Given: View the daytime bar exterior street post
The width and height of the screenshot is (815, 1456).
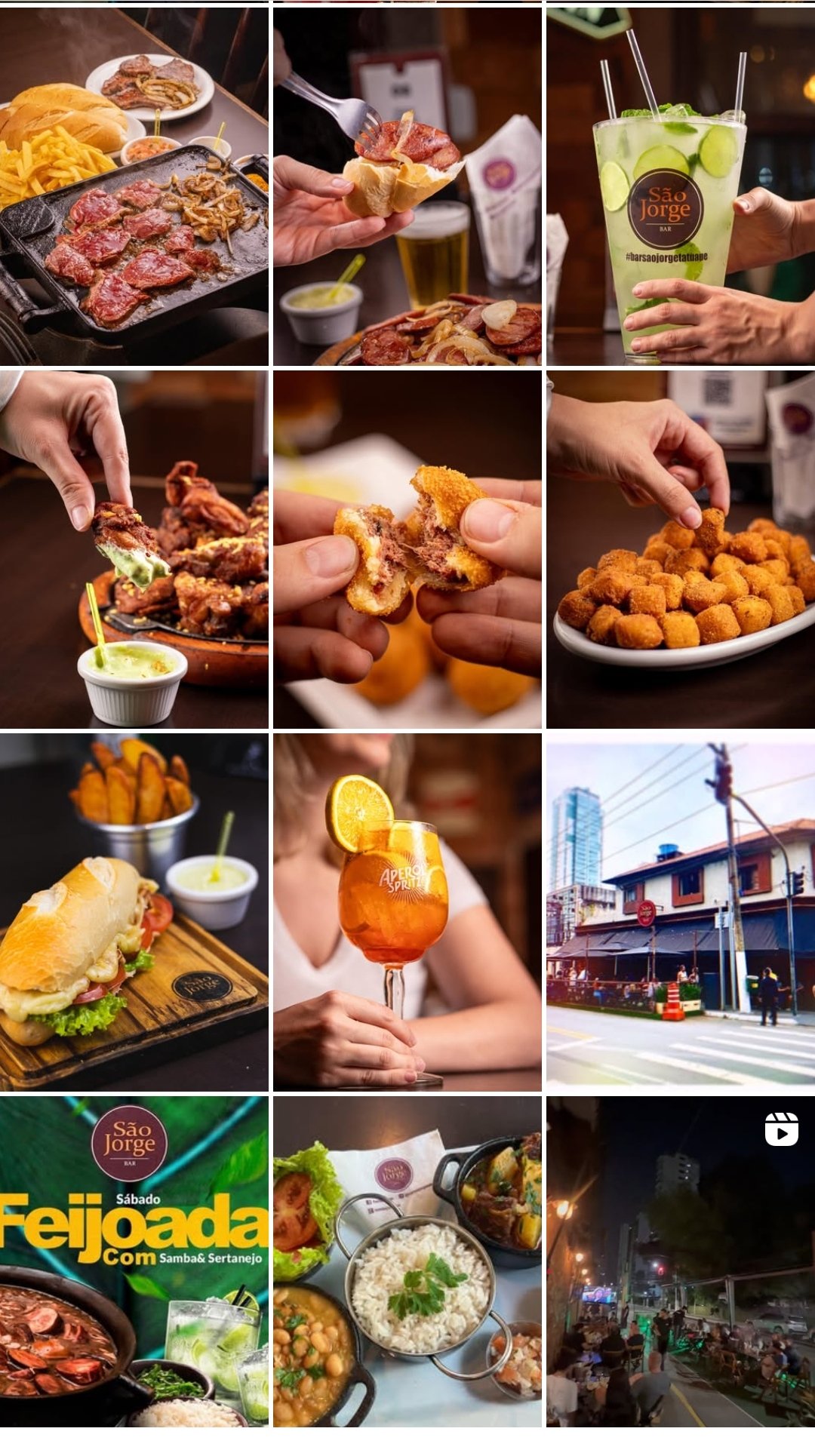Looking at the screenshot, I should click(680, 912).
